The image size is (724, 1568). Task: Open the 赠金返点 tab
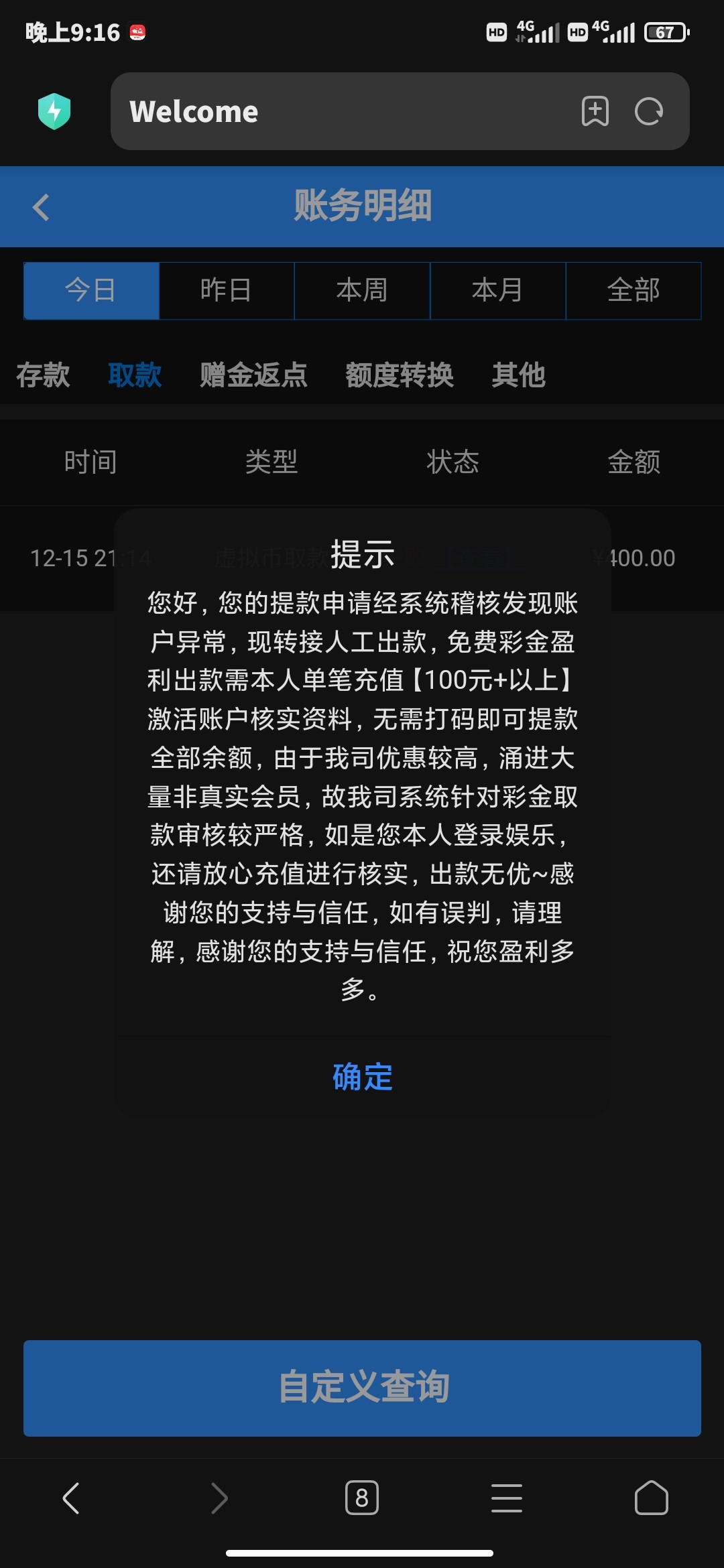pos(253,375)
